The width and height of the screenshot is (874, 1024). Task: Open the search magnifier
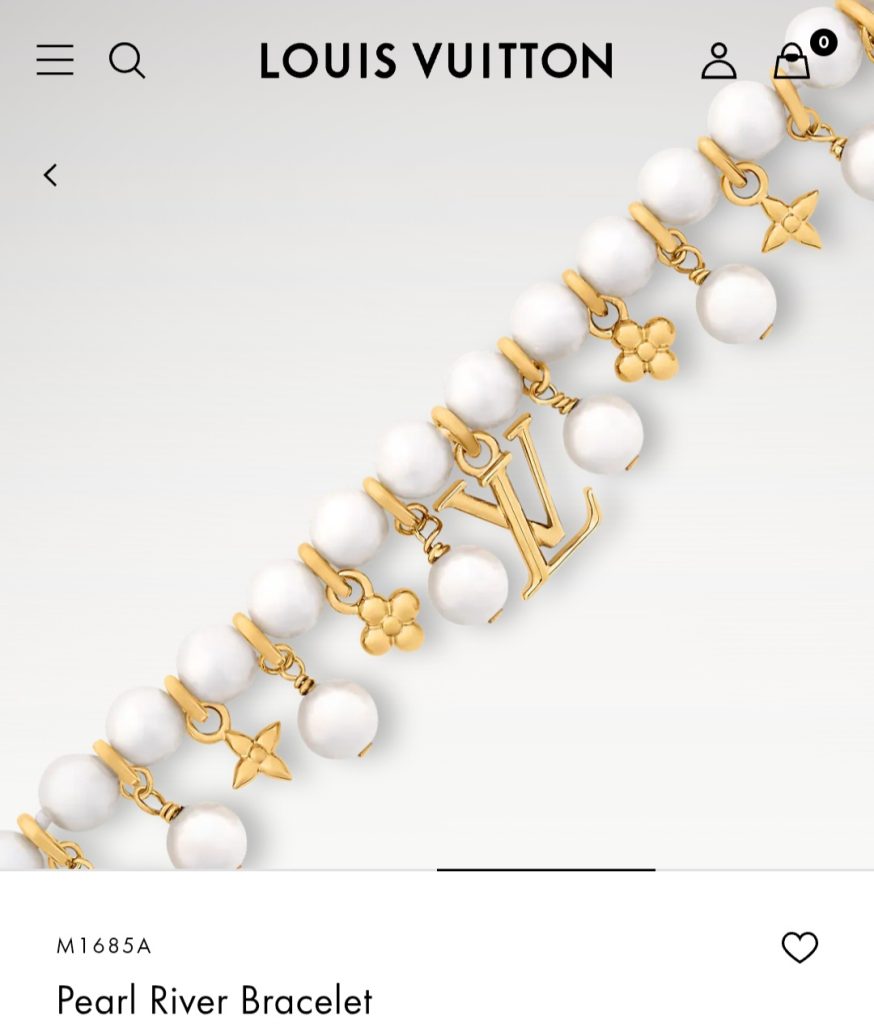(127, 61)
